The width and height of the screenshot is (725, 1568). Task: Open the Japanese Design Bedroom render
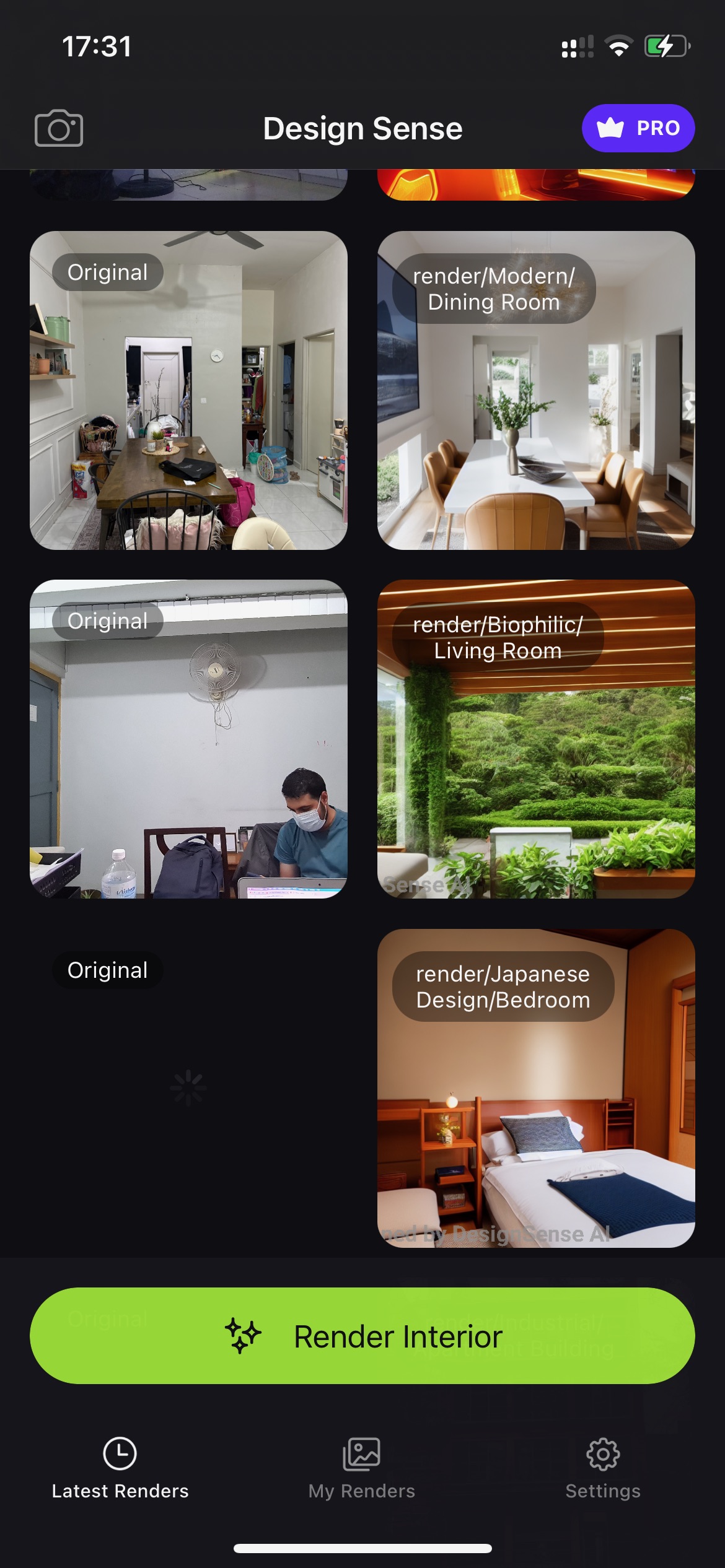coord(536,1088)
